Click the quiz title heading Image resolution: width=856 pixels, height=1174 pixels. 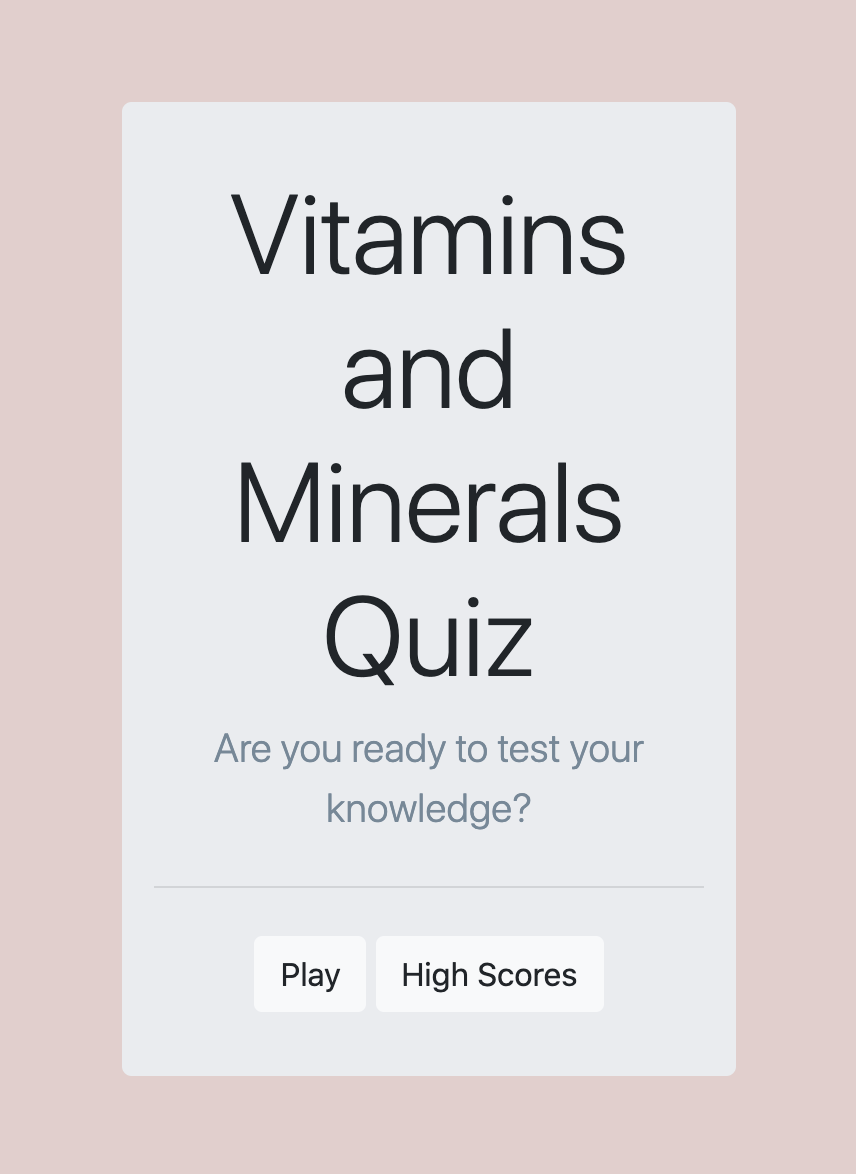coord(428,437)
